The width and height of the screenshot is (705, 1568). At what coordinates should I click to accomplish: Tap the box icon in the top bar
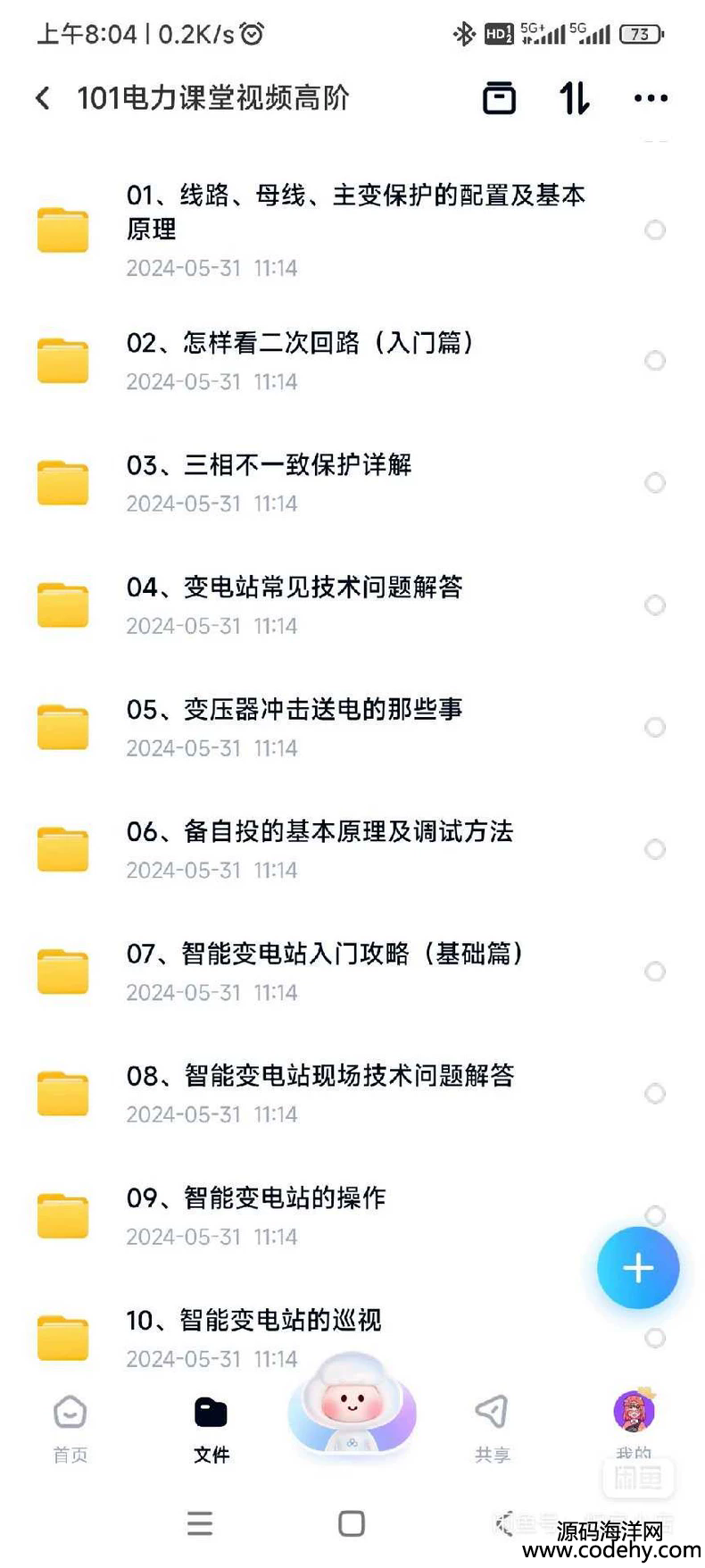pyautogui.click(x=499, y=98)
